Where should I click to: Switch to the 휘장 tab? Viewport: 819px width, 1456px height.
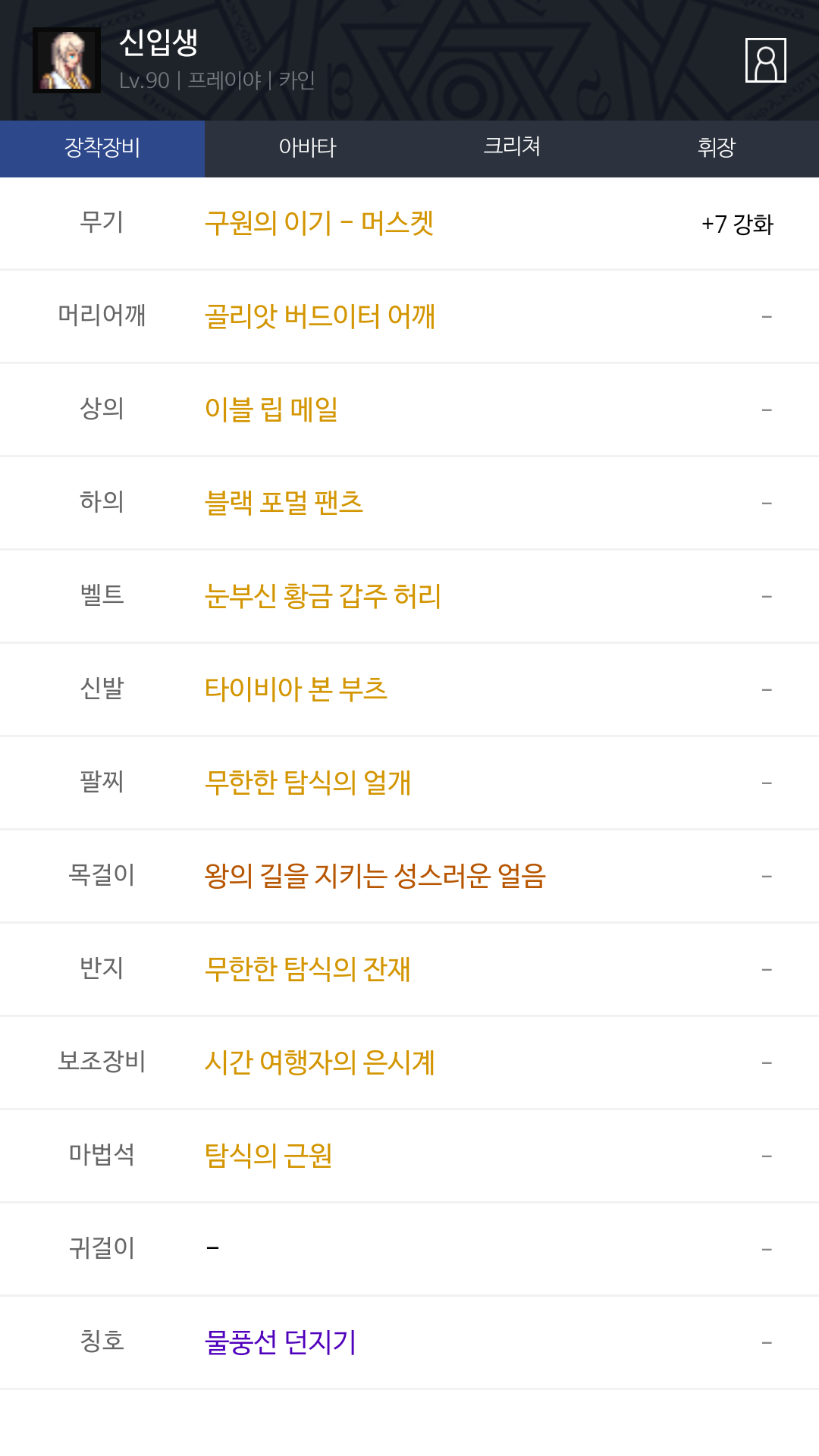coord(717,148)
